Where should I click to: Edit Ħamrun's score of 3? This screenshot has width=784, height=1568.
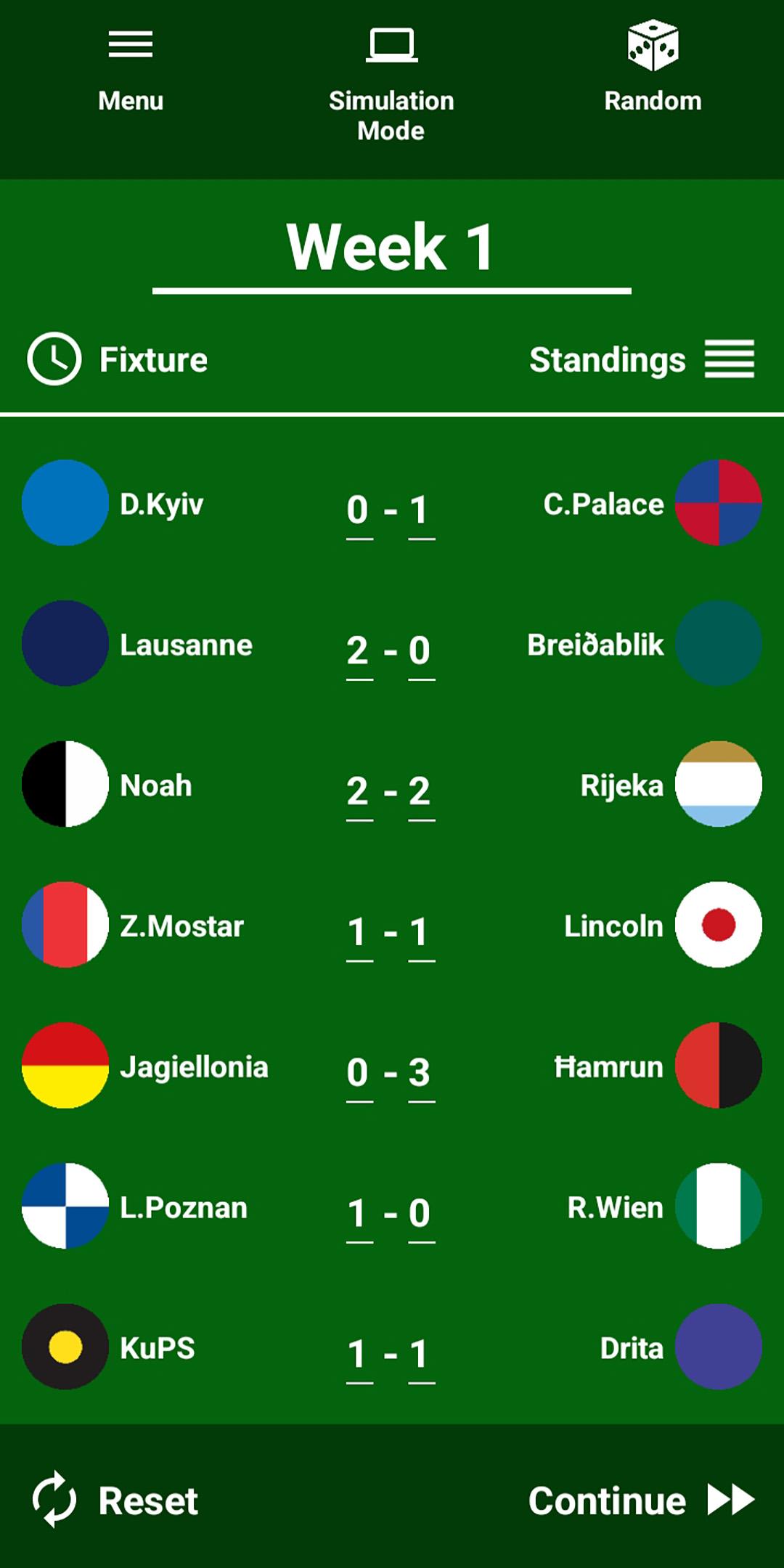tap(421, 1073)
